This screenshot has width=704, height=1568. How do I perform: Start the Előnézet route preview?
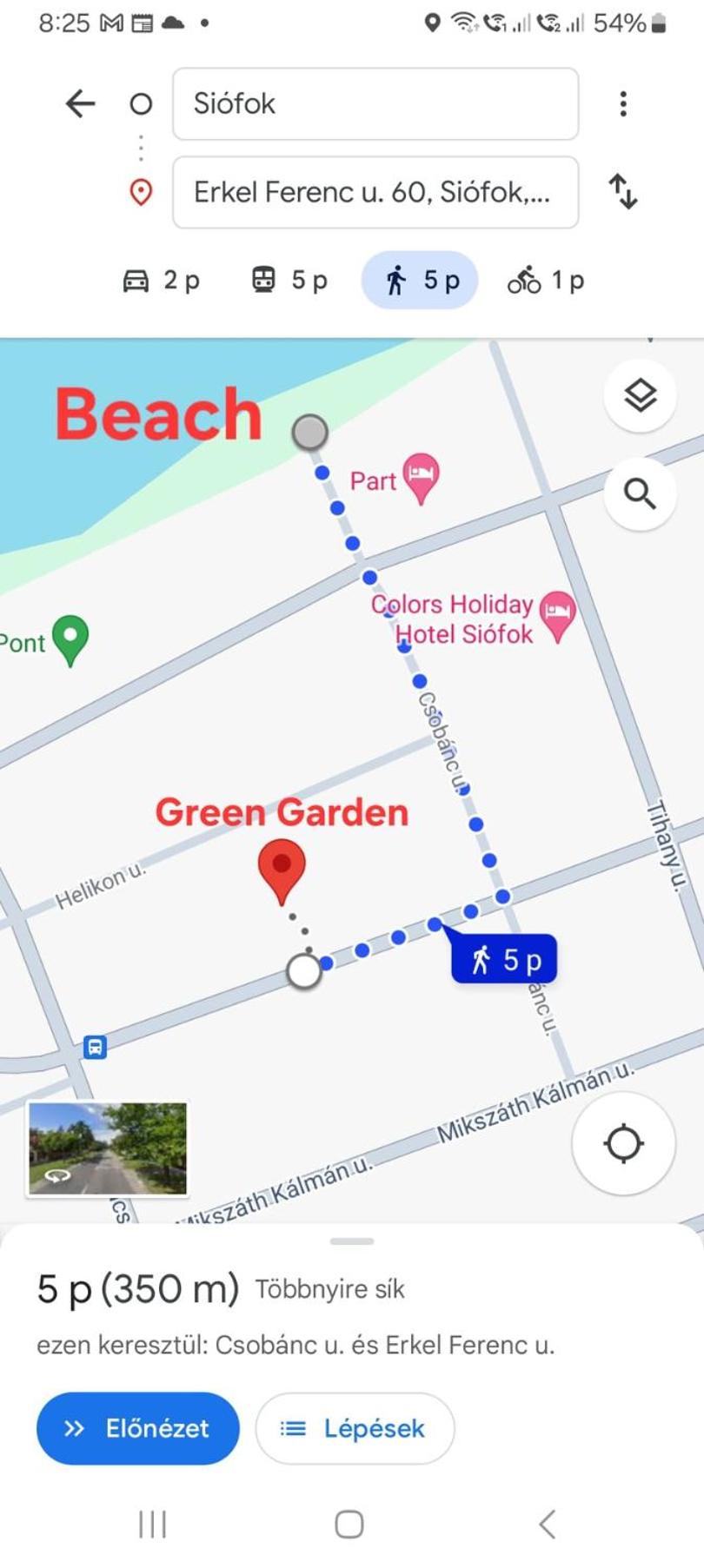click(137, 1428)
